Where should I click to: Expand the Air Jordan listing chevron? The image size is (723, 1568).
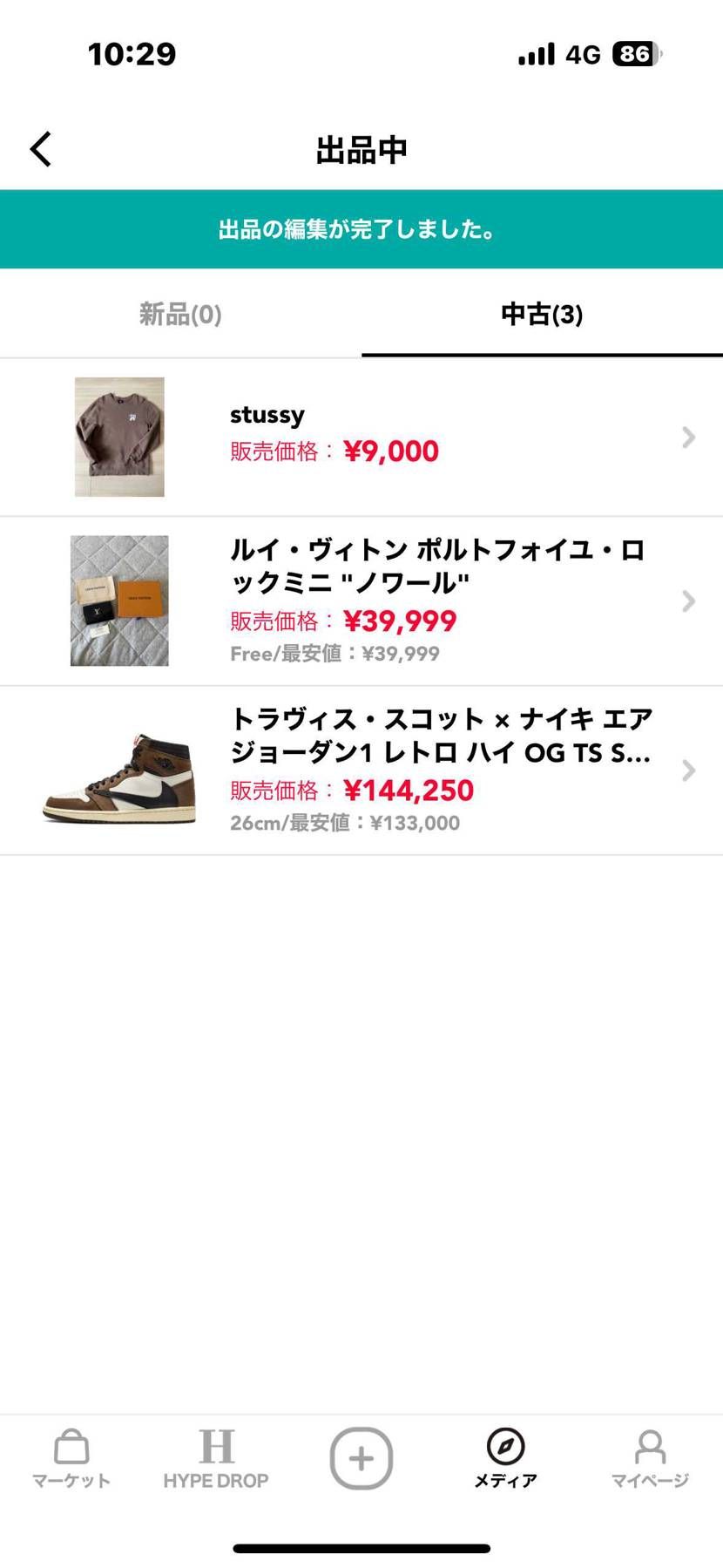click(x=689, y=770)
